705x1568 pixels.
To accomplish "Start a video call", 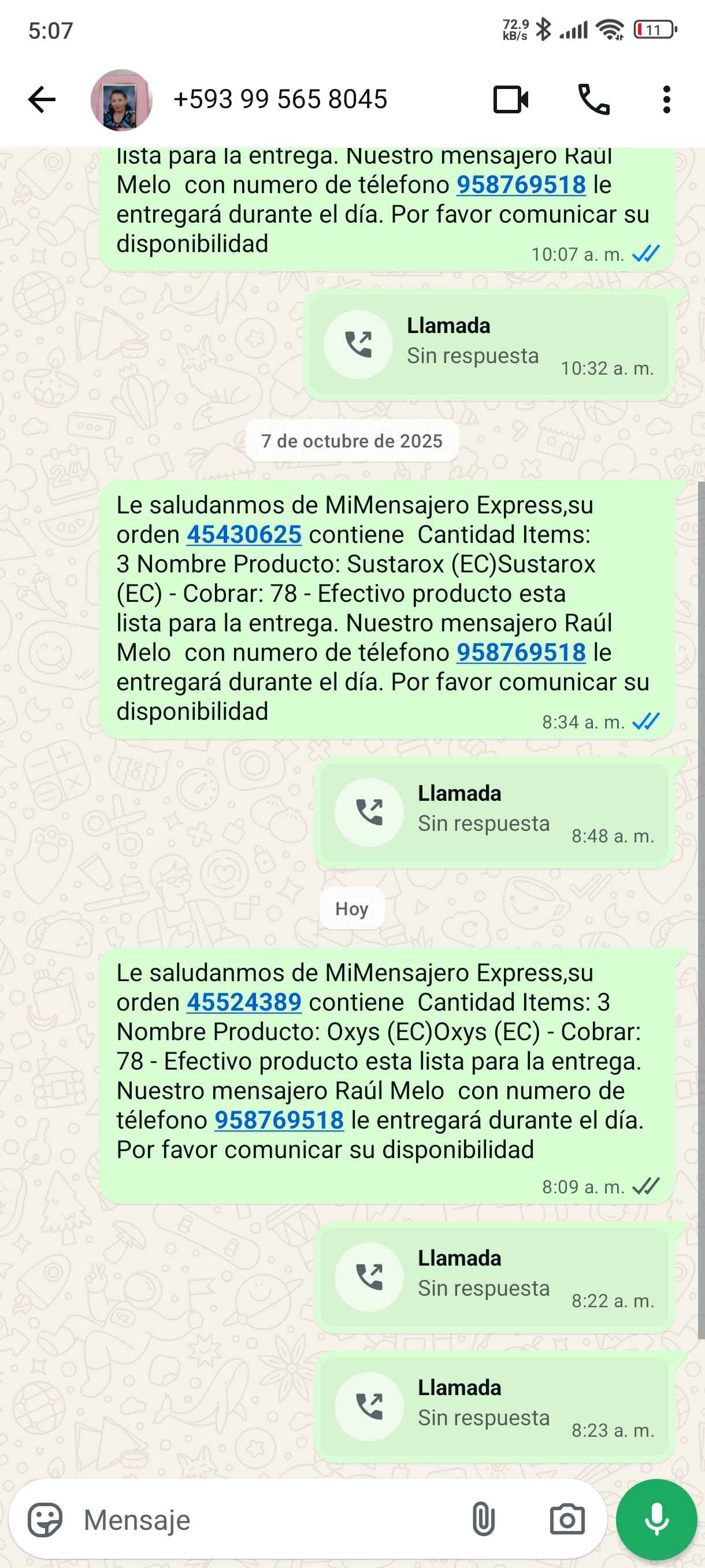I will pos(510,99).
